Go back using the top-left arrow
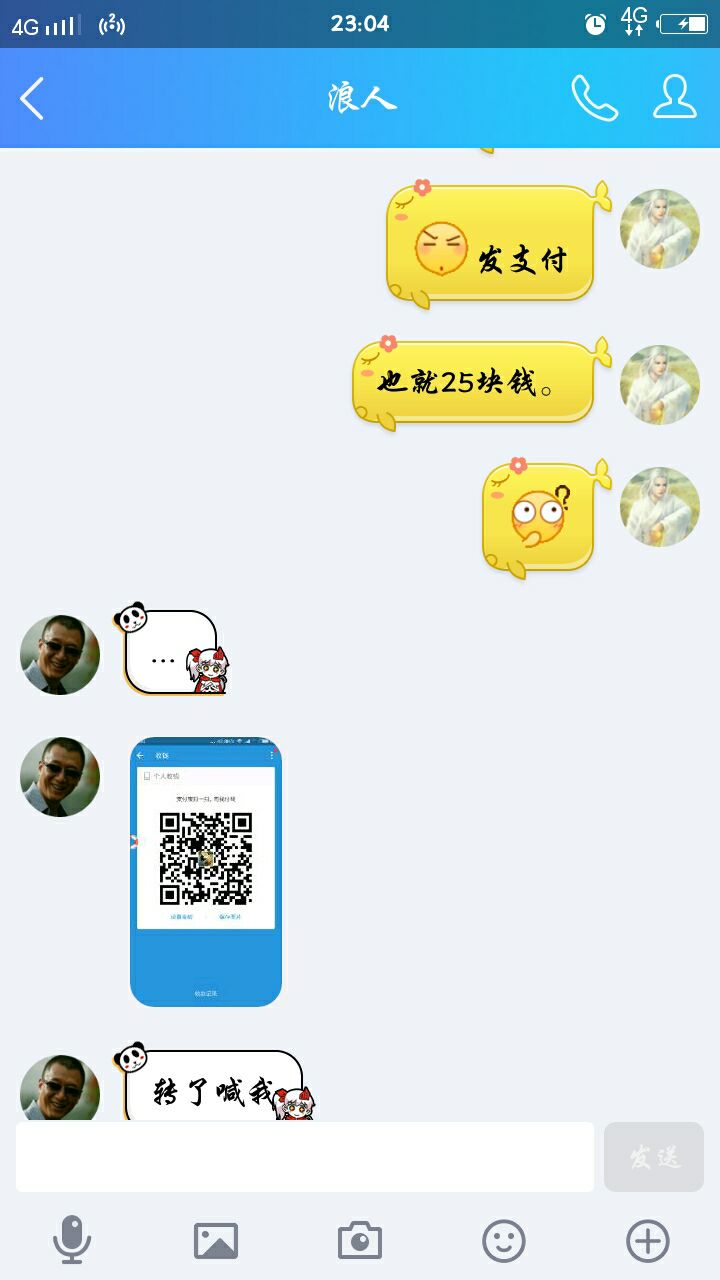Viewport: 720px width, 1280px height. tap(32, 98)
